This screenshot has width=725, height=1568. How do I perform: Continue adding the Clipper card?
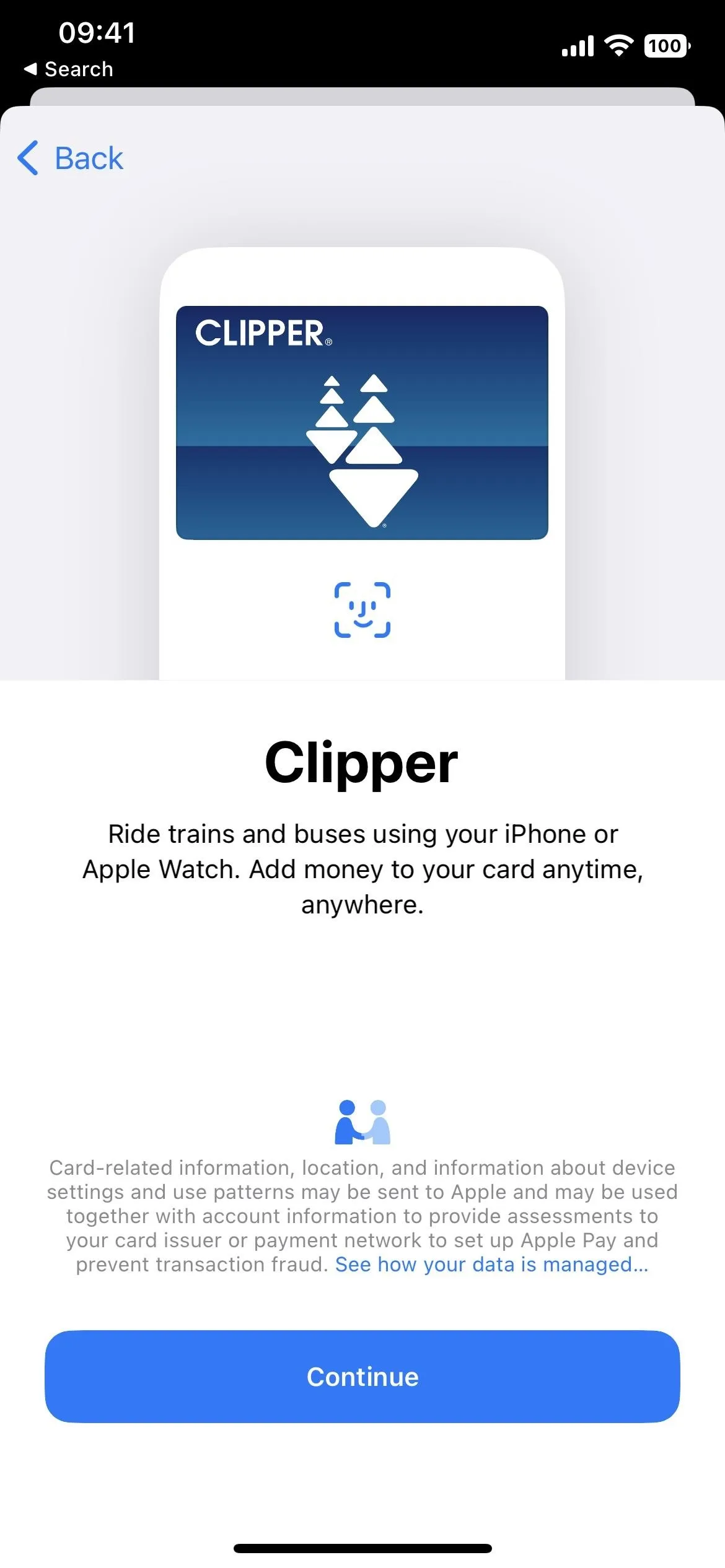362,1376
